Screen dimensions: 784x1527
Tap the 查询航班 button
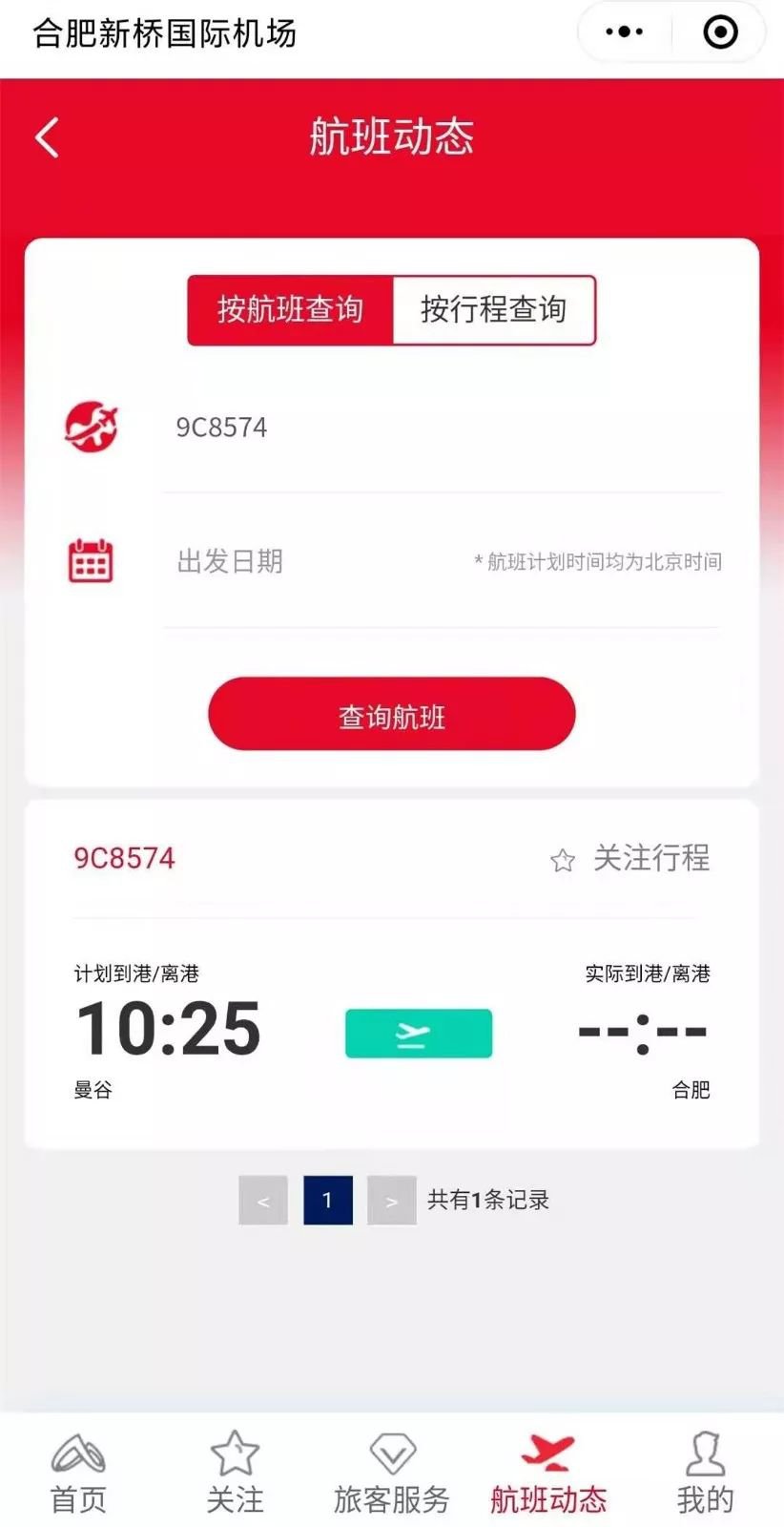[x=391, y=714]
